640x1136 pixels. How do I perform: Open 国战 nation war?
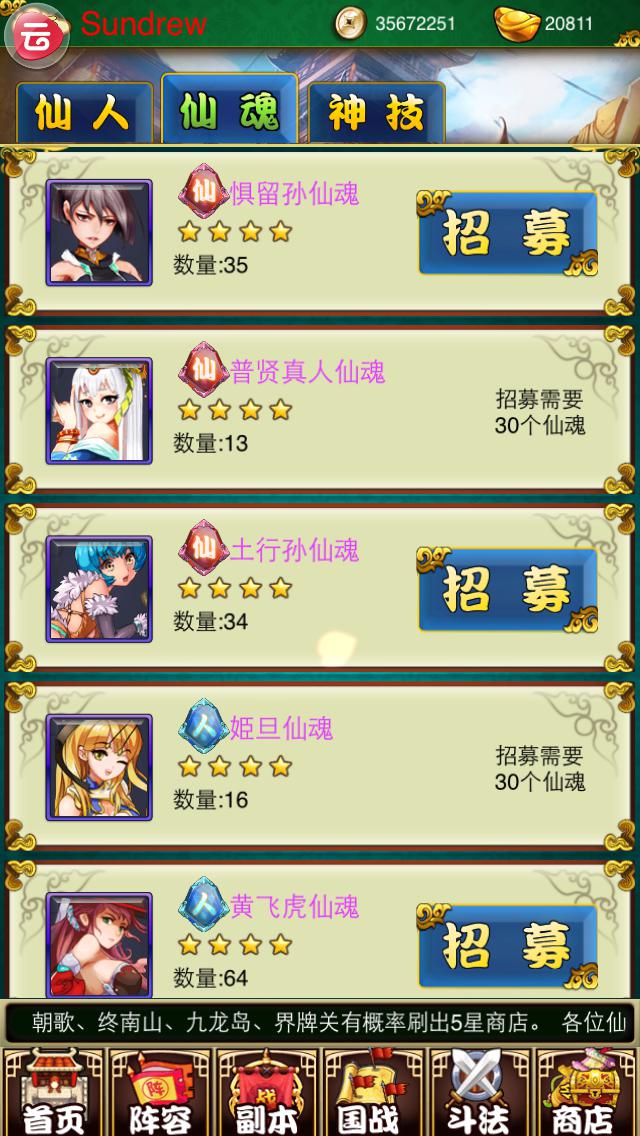373,1092
